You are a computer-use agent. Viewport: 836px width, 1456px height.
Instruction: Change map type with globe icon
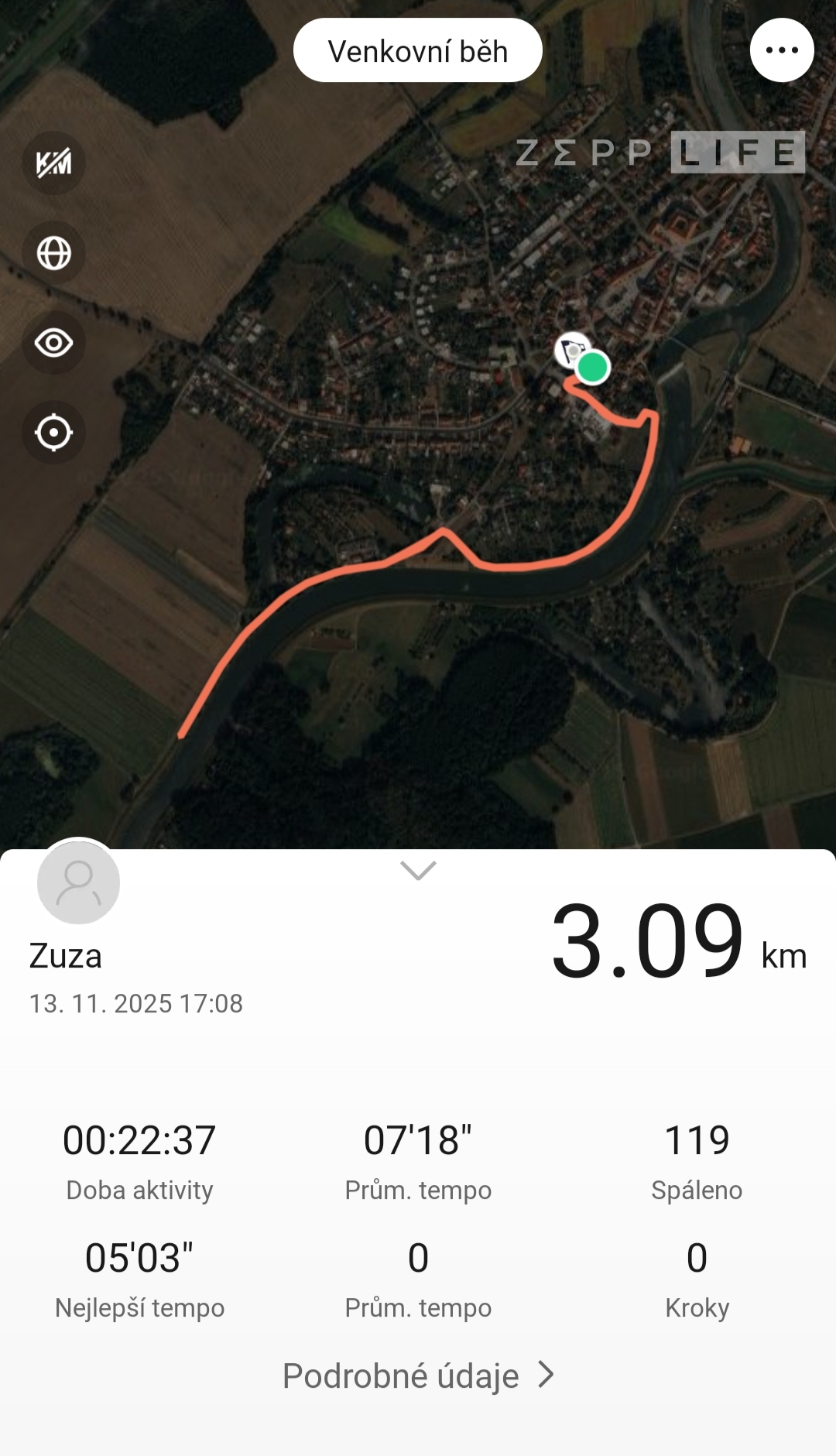[53, 252]
